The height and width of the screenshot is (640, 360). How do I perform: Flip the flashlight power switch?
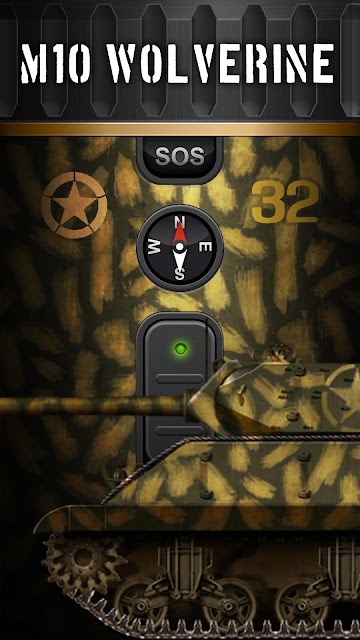coord(180,388)
